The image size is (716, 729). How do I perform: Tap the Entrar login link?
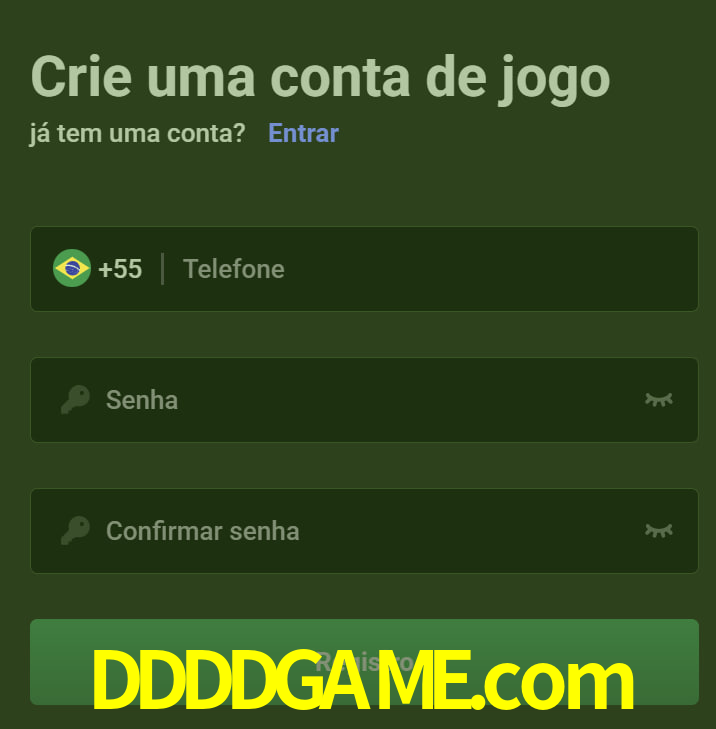pos(303,133)
